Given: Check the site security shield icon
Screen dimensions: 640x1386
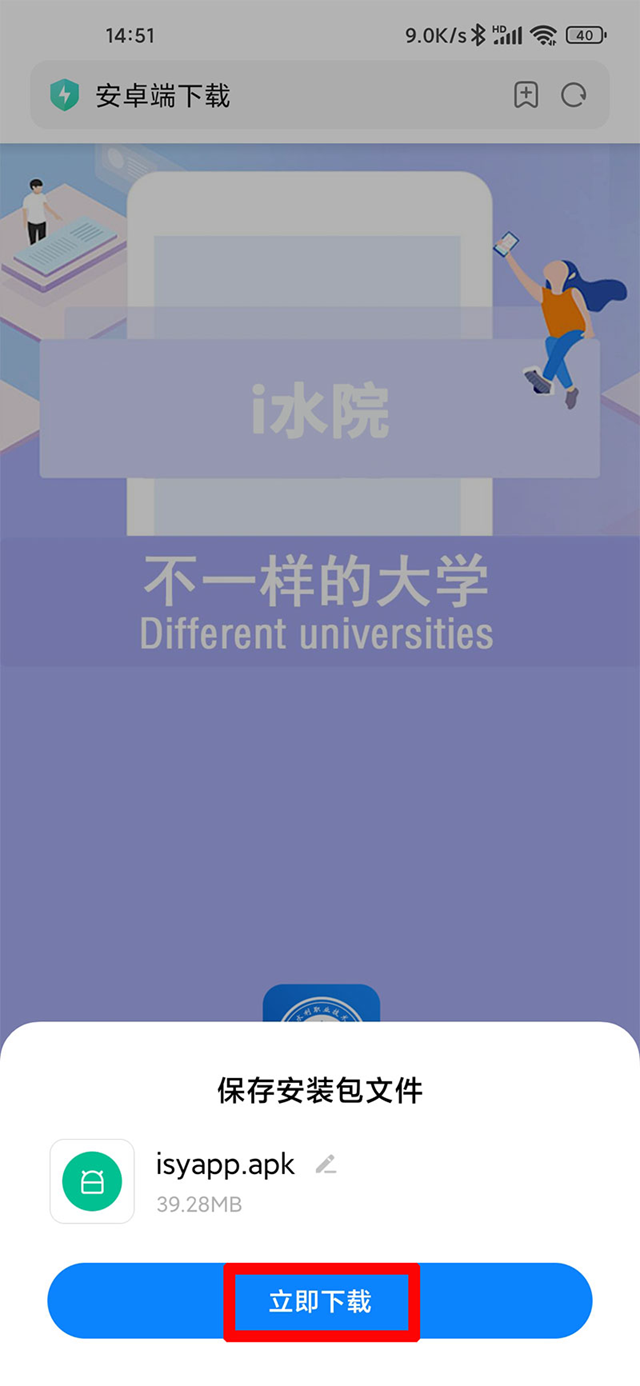Looking at the screenshot, I should (64, 96).
